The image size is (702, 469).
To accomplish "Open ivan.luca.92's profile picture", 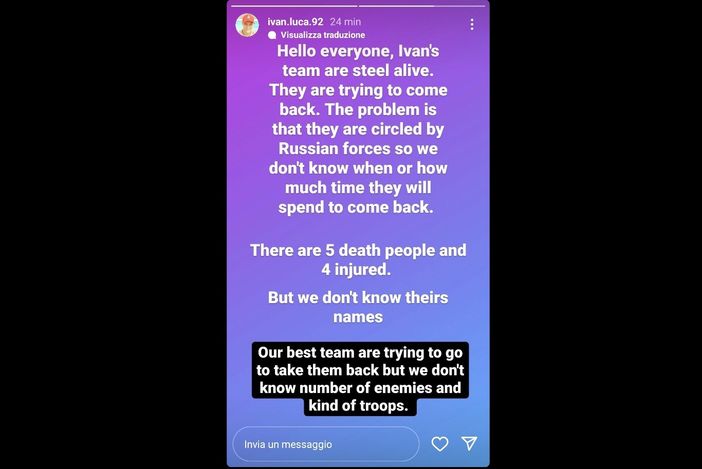I will (x=246, y=25).
